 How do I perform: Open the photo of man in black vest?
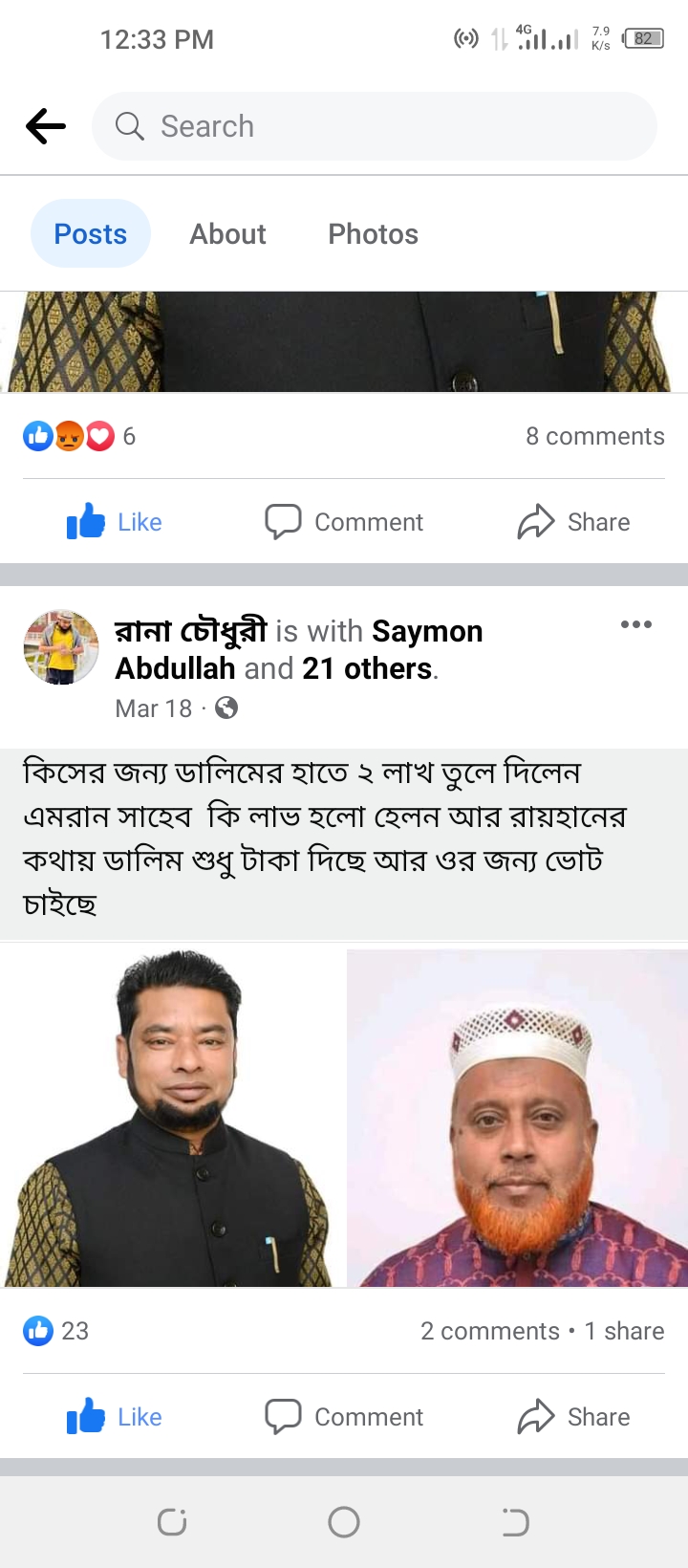(x=170, y=1119)
